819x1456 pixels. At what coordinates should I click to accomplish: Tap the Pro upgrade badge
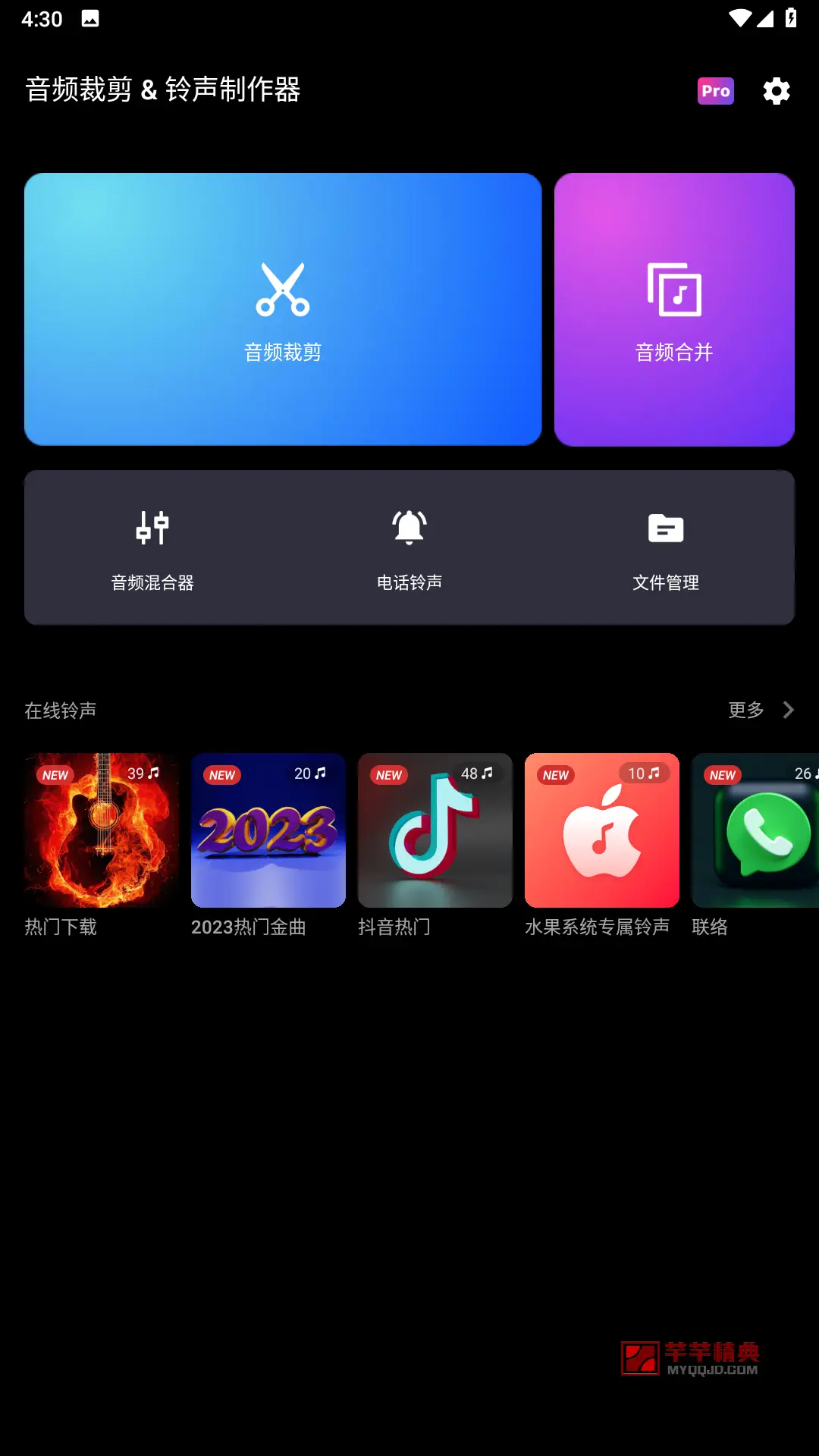pos(716,91)
